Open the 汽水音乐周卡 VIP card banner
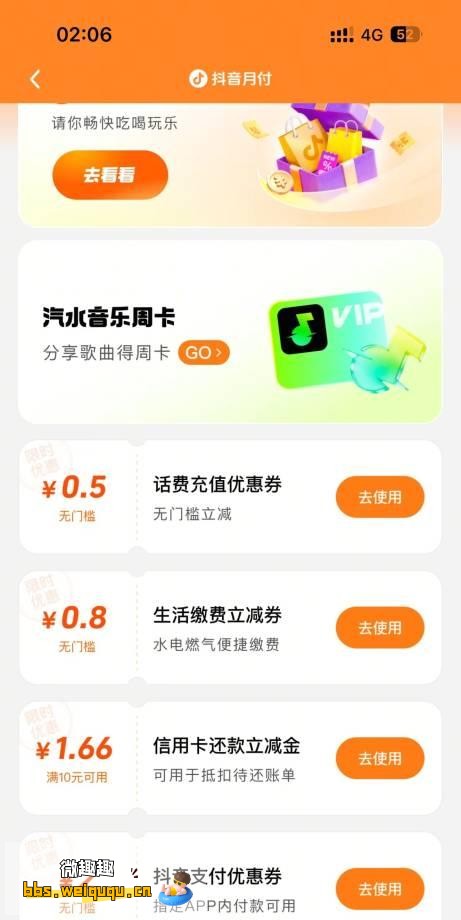 pos(230,332)
